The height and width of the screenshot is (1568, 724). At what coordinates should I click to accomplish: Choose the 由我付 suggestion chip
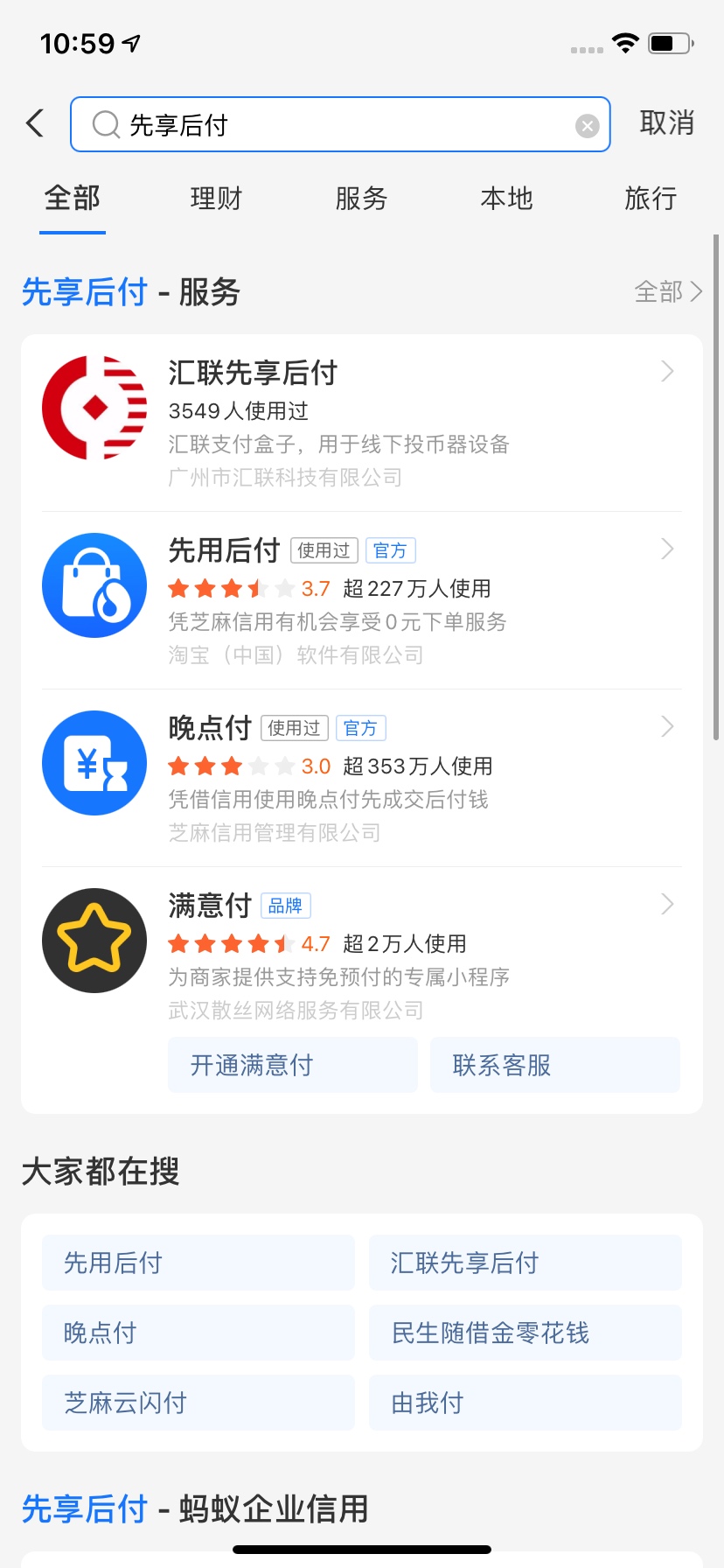(x=526, y=1403)
